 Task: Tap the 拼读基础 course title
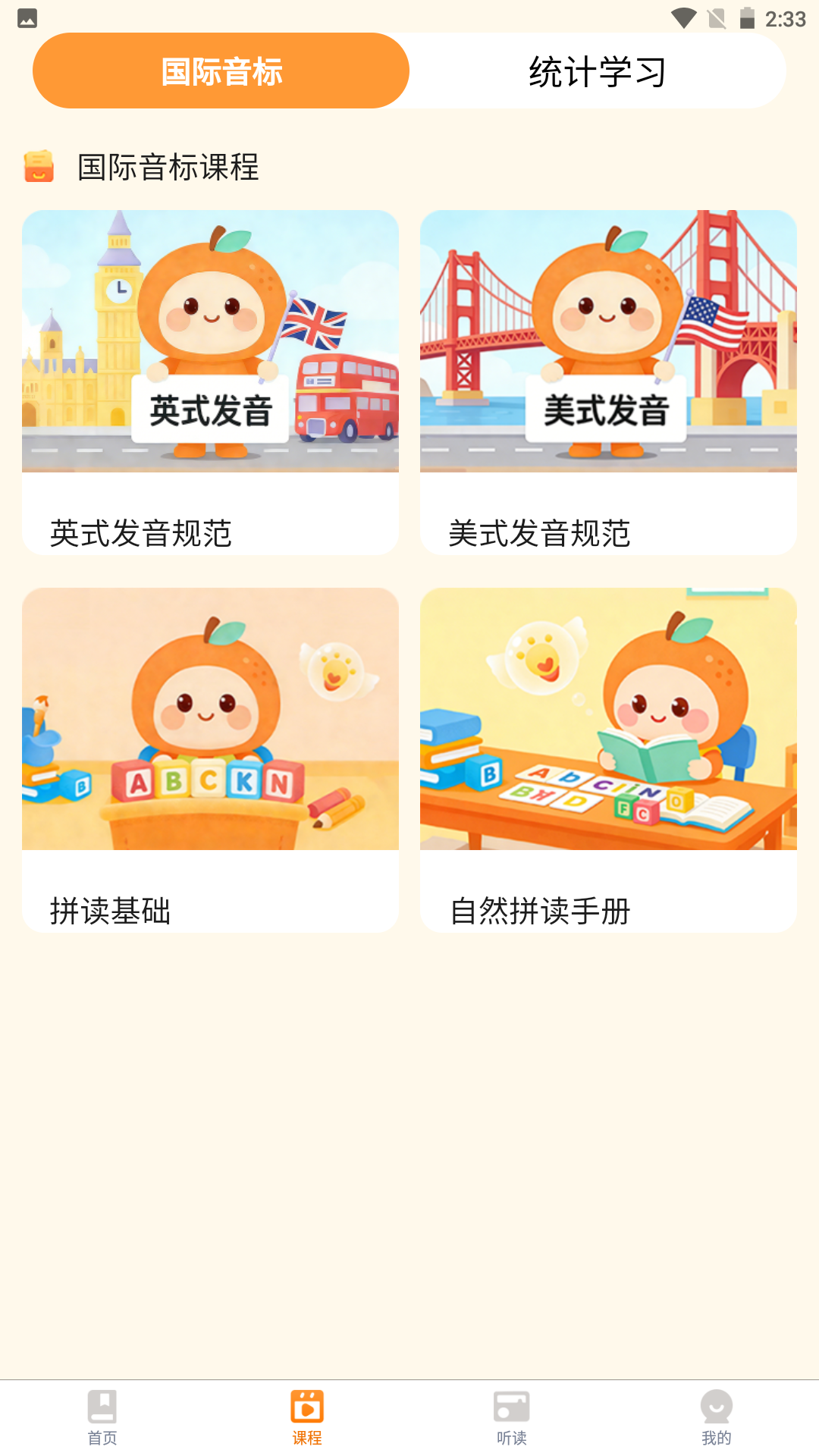point(111,912)
